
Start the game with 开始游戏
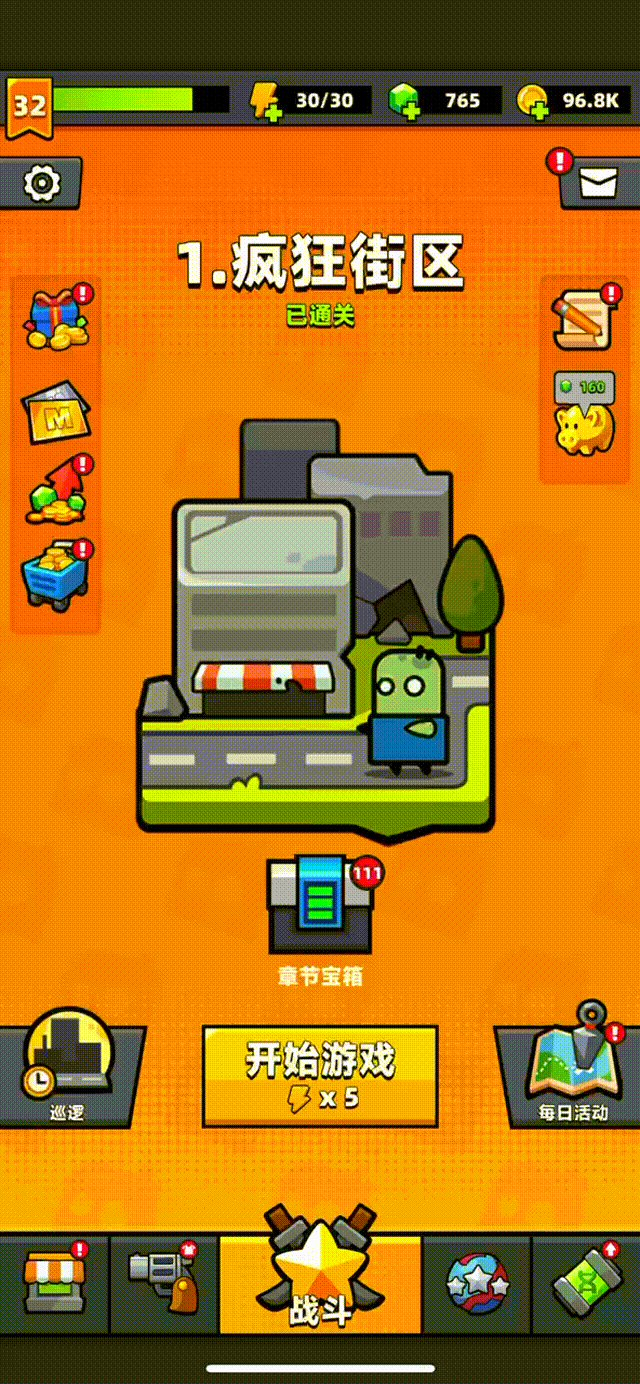pos(320,1075)
